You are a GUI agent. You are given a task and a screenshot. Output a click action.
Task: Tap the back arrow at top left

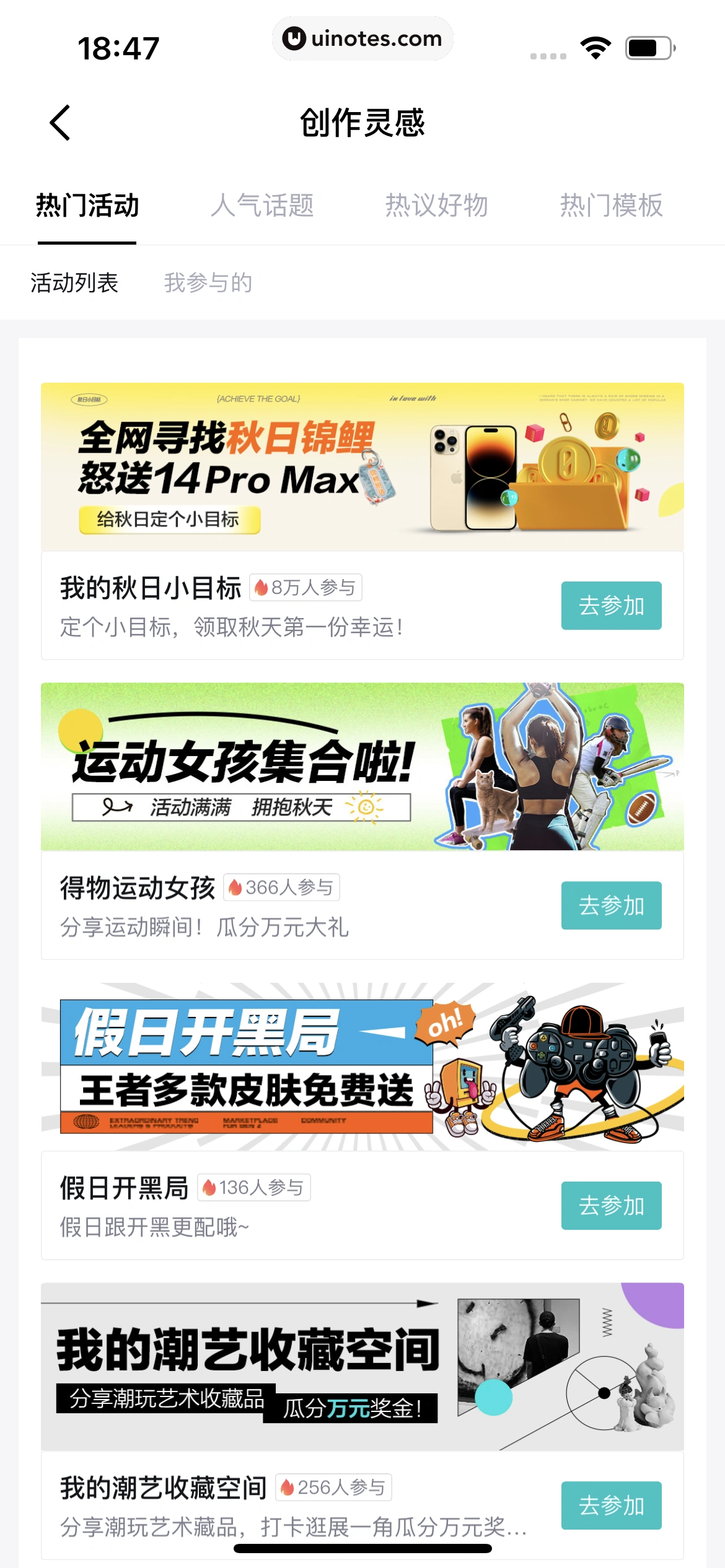[x=60, y=123]
